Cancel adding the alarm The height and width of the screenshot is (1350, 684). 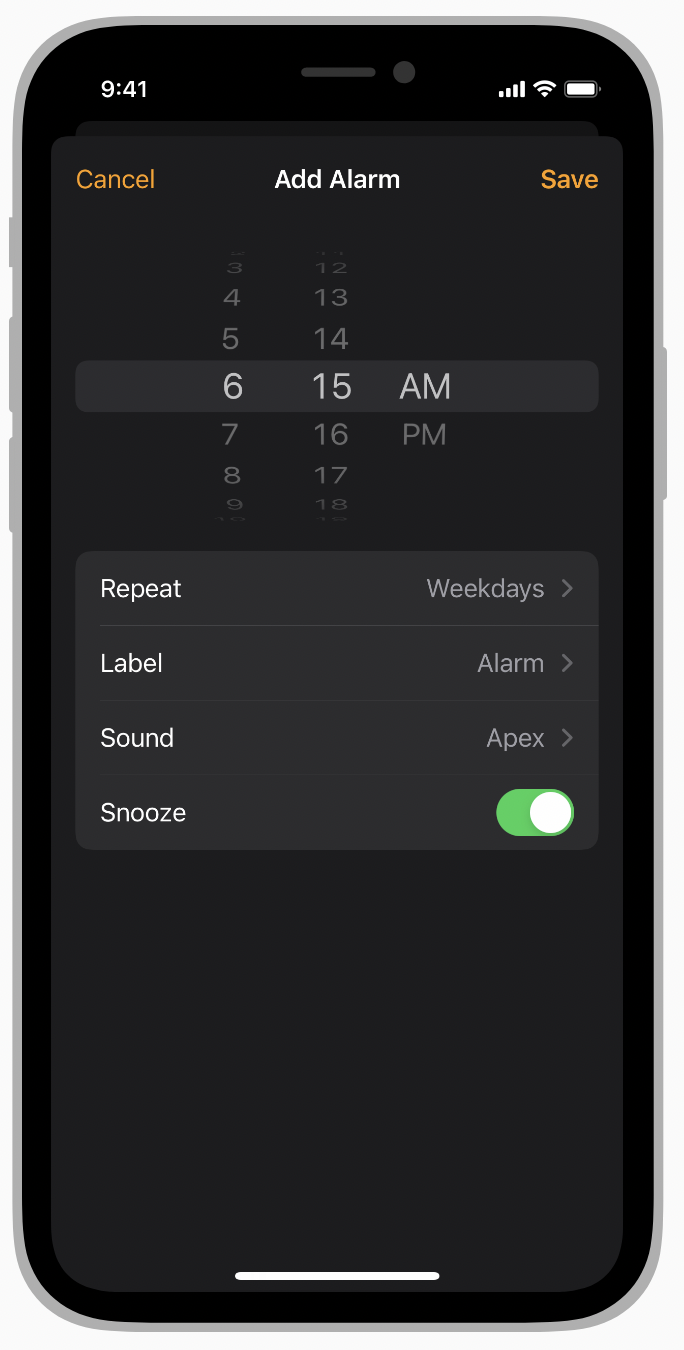pos(116,179)
